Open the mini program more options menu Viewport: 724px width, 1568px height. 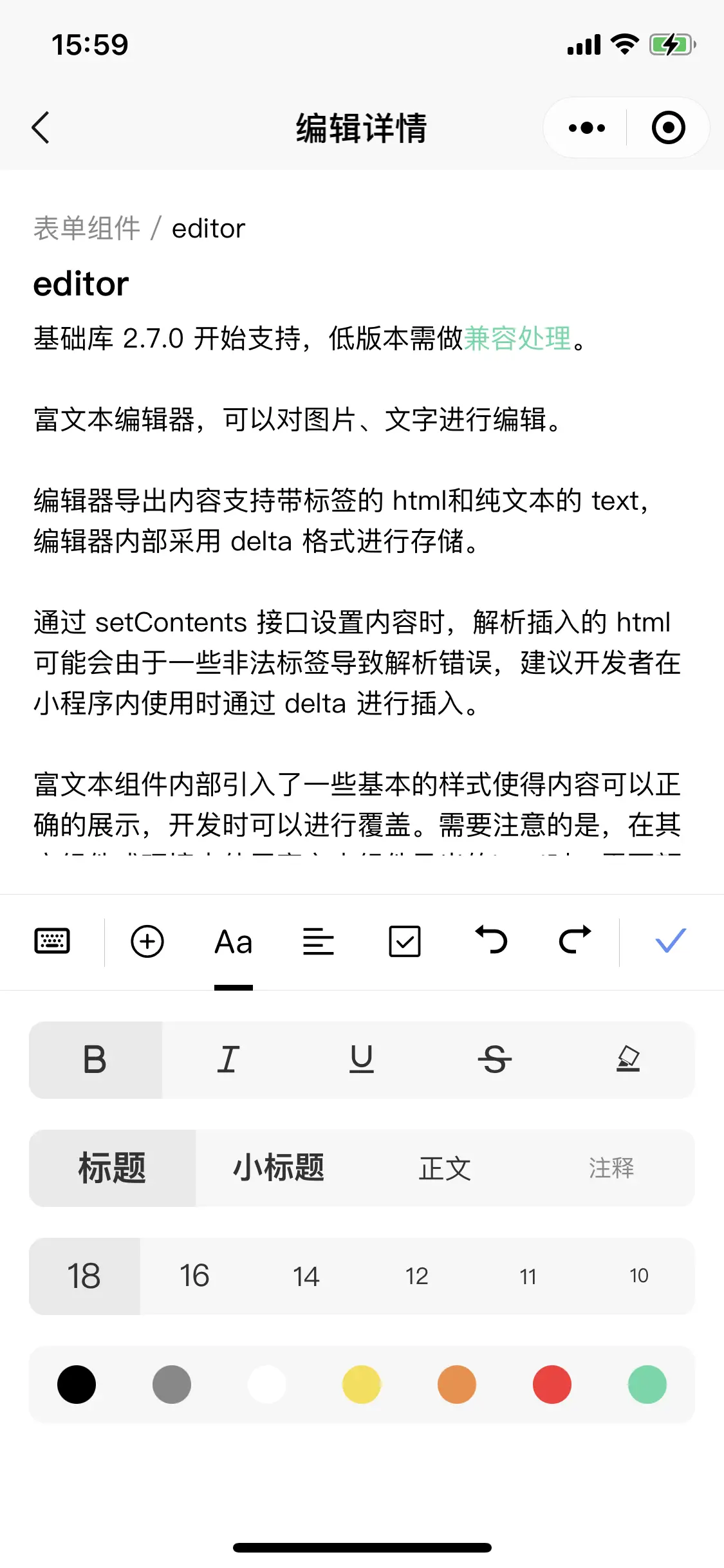pos(587,127)
